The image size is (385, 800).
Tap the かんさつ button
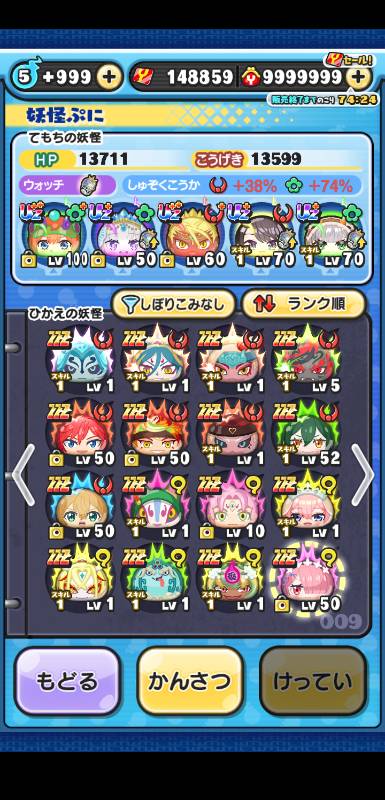click(189, 681)
